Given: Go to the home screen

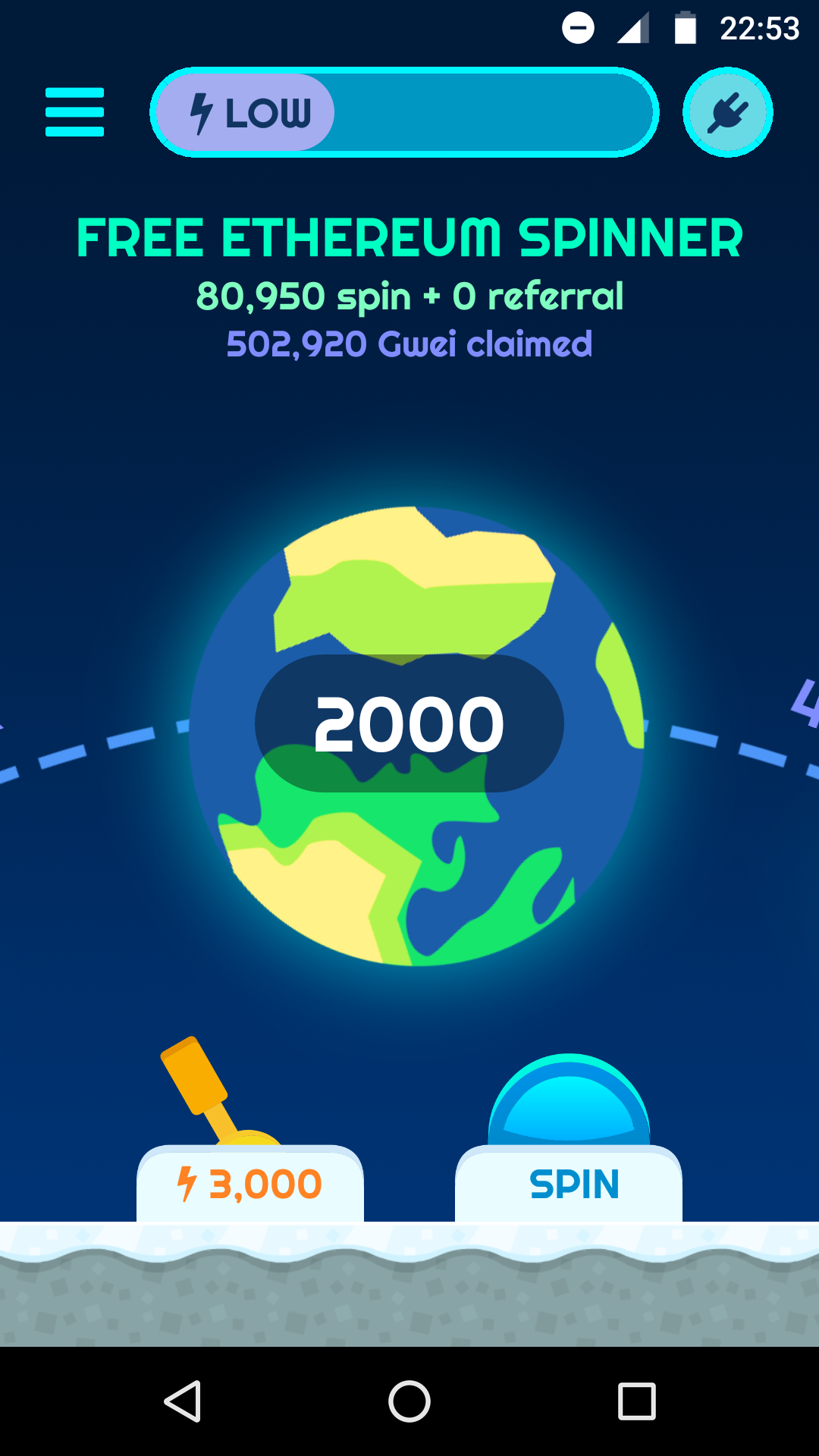Looking at the screenshot, I should pos(409,1401).
